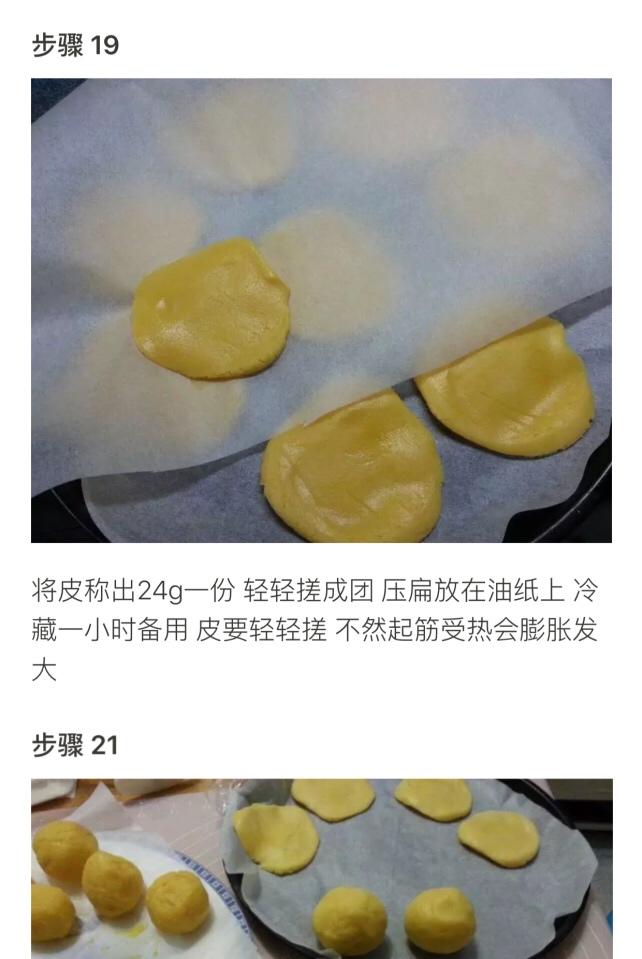Open the step 19 photo

(321, 310)
